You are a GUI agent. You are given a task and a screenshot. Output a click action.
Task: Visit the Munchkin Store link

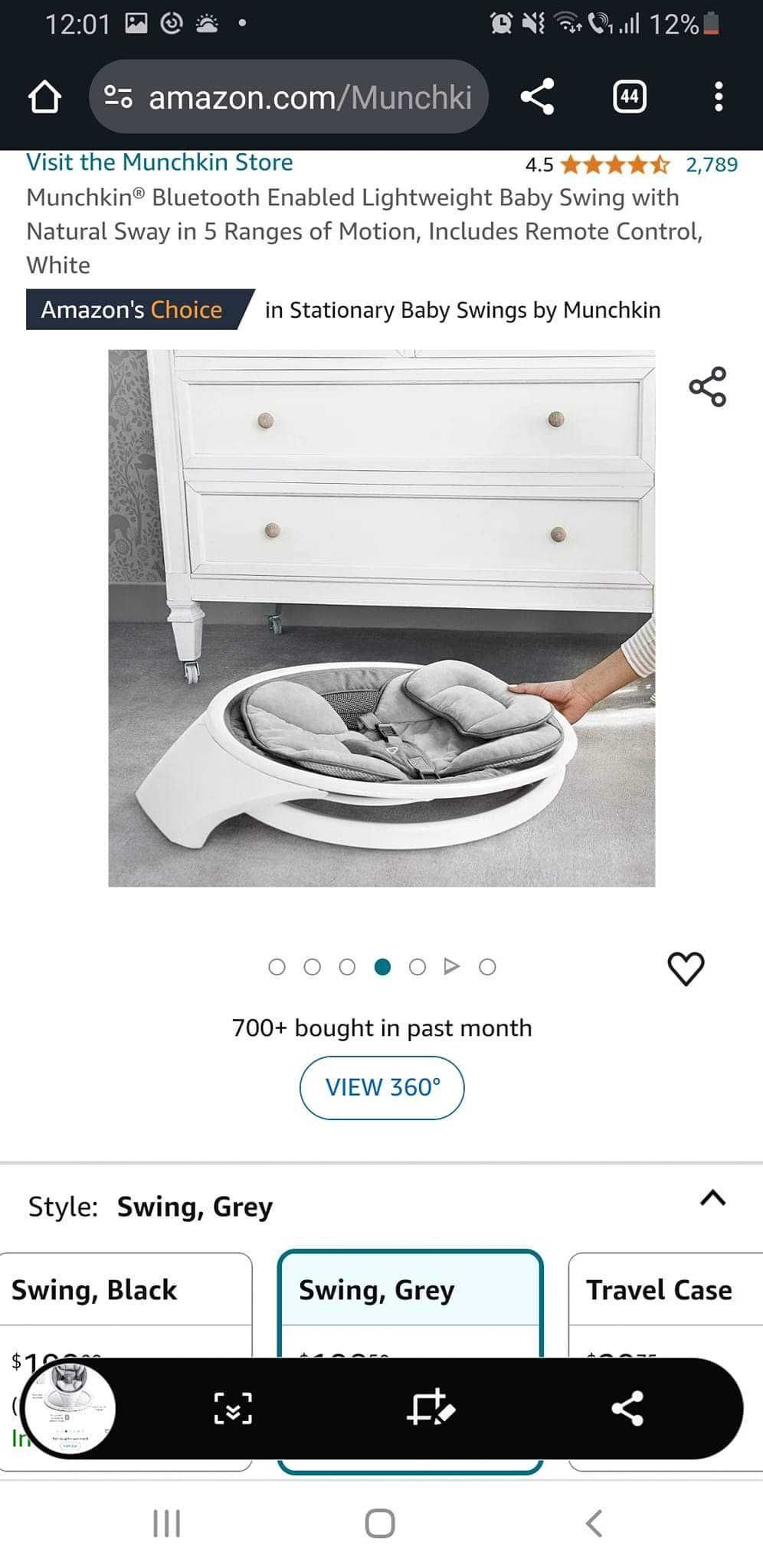pos(159,162)
